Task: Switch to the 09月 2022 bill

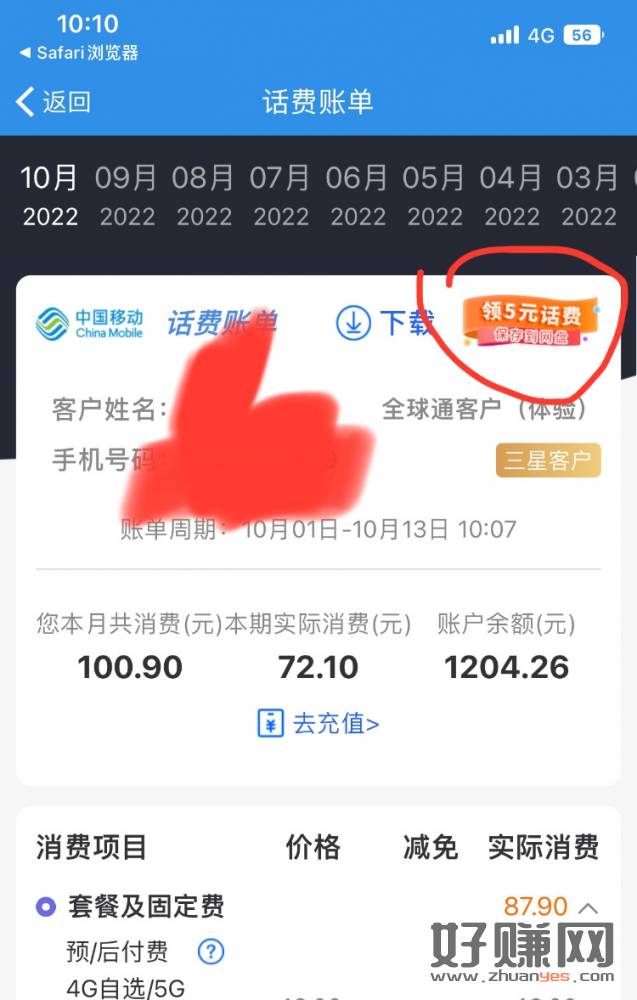Action: click(127, 196)
